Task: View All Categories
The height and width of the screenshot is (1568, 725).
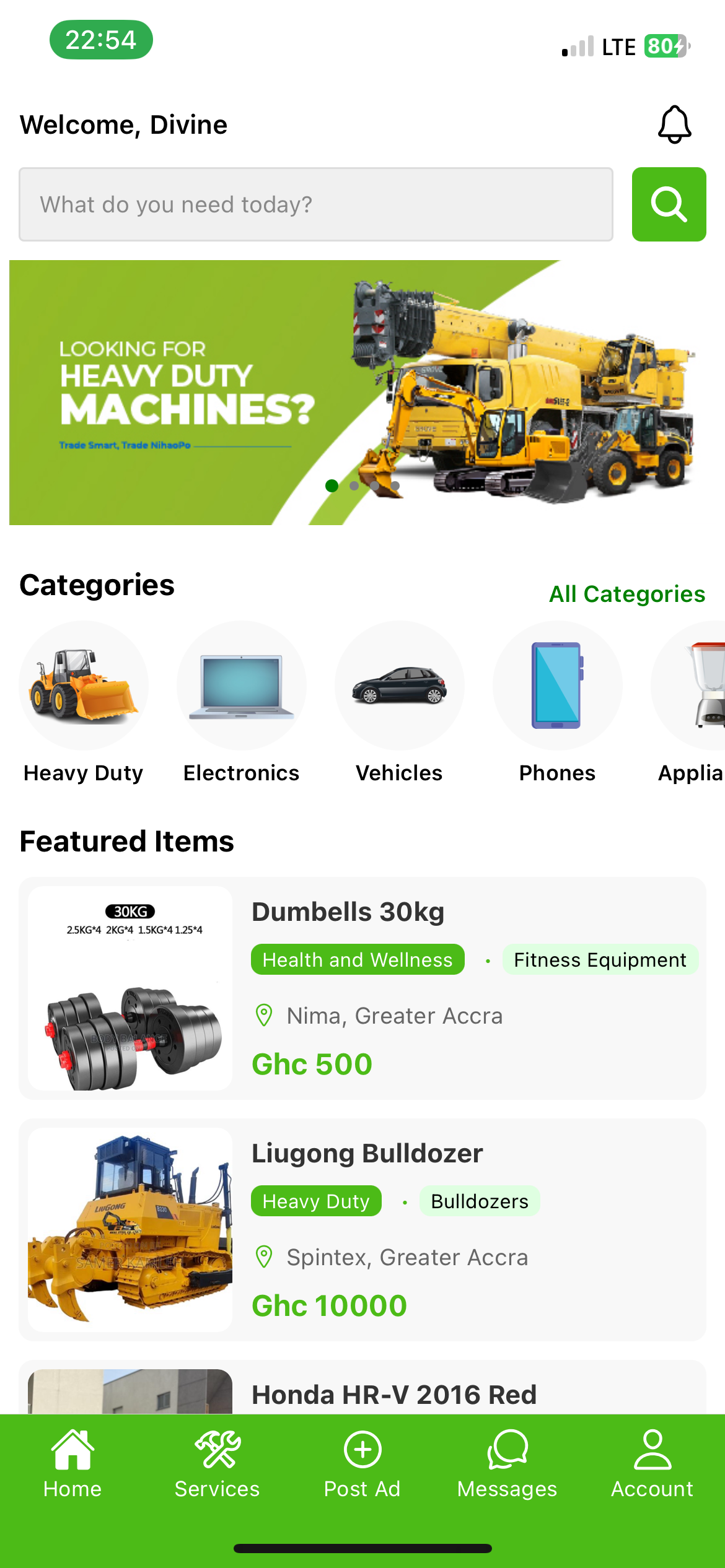Action: [x=627, y=594]
